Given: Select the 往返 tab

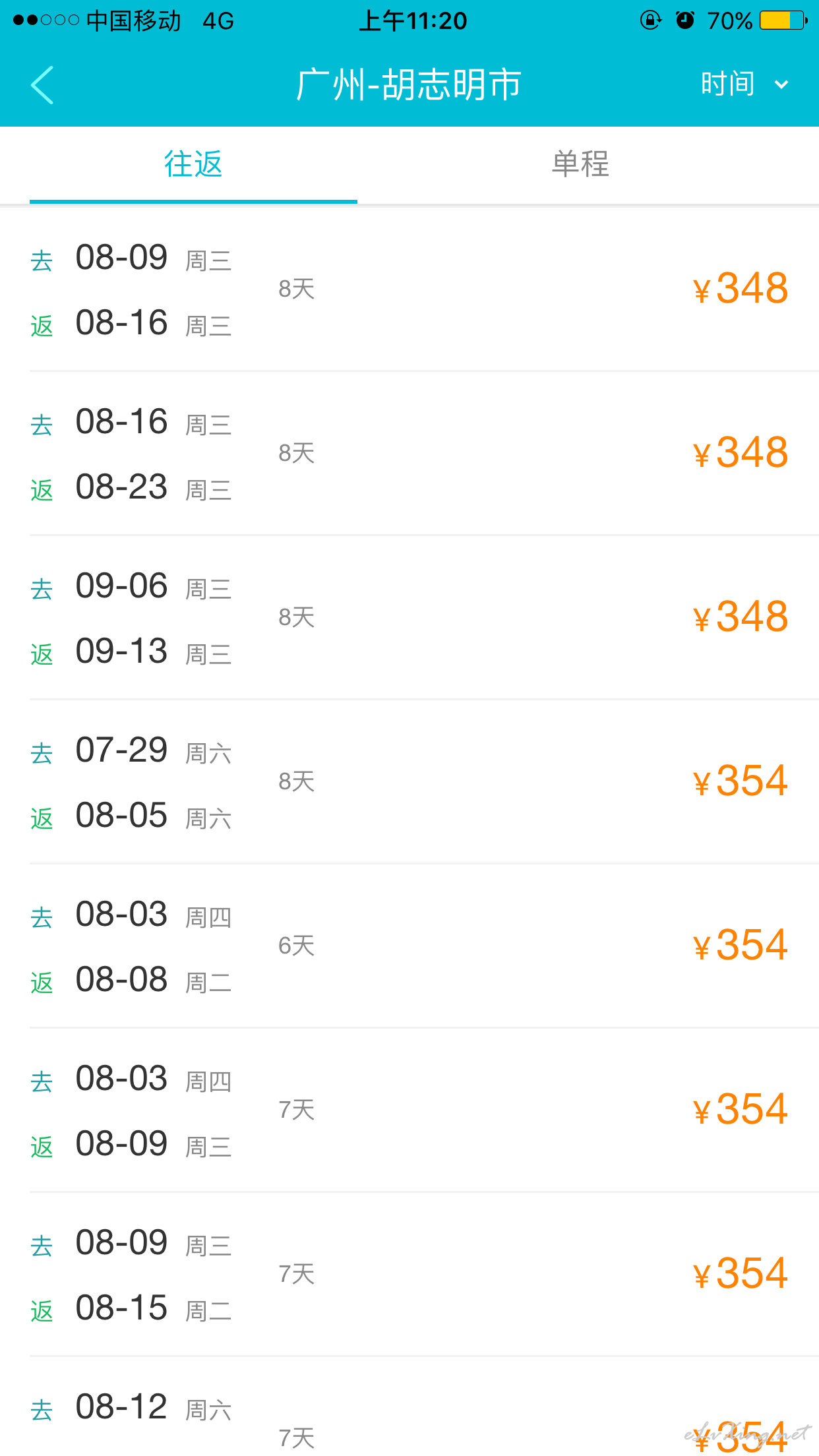Looking at the screenshot, I should pyautogui.click(x=193, y=164).
